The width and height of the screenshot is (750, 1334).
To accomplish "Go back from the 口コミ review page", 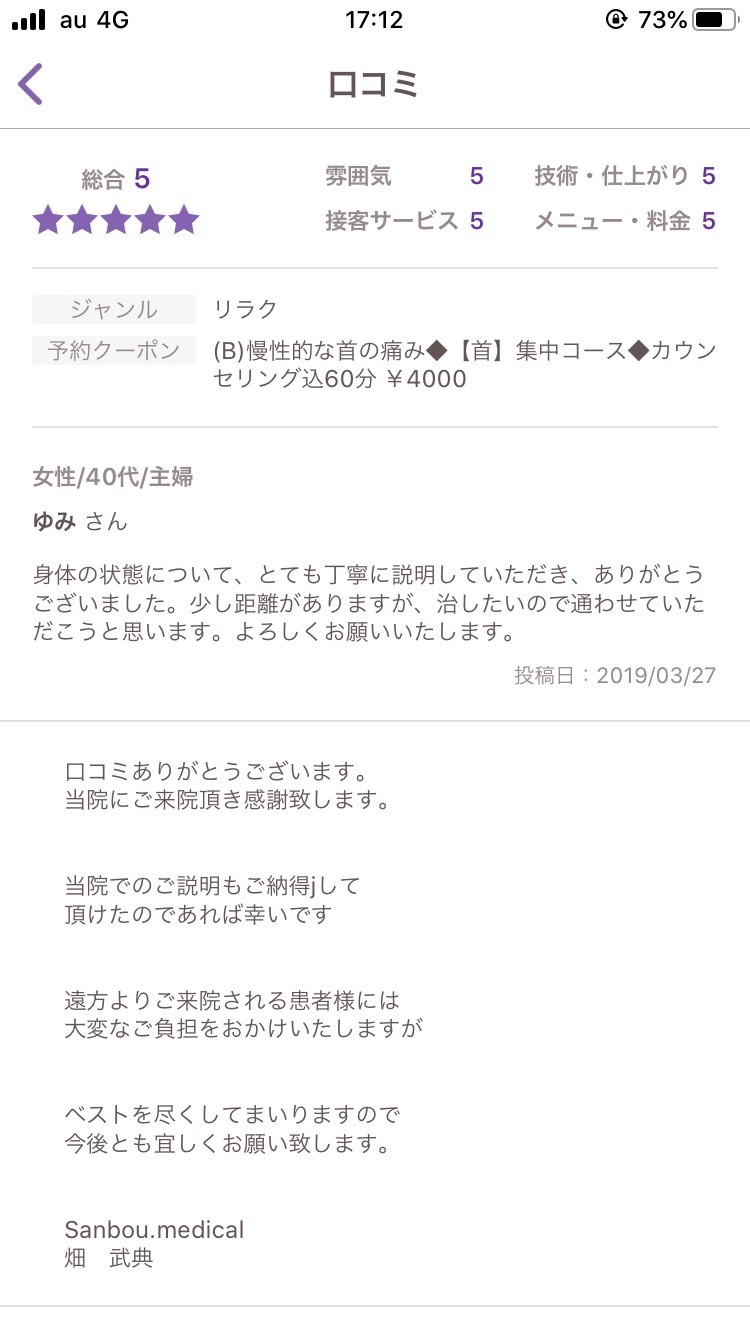I will pos(32,84).
